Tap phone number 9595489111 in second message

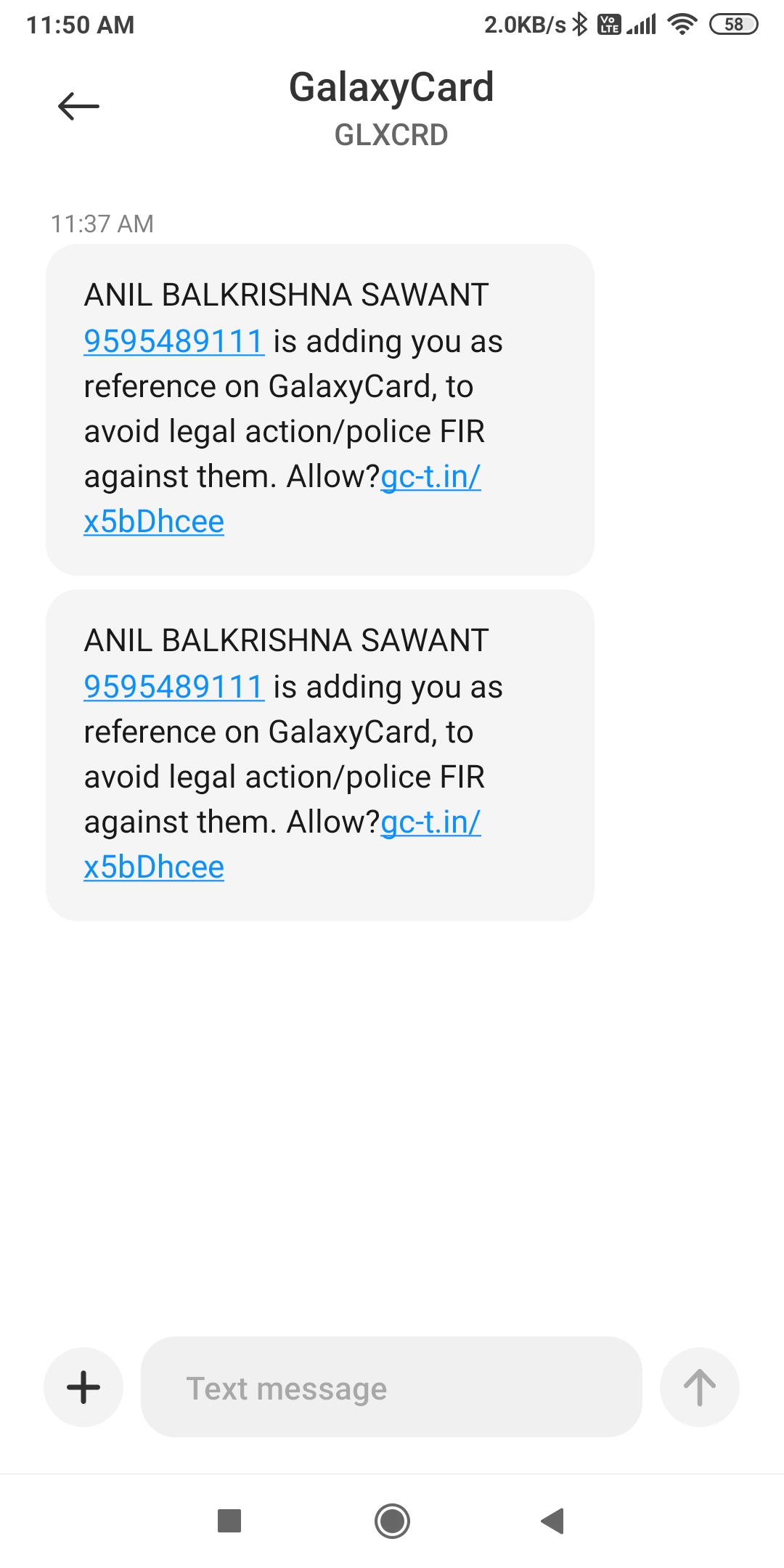coord(173,687)
